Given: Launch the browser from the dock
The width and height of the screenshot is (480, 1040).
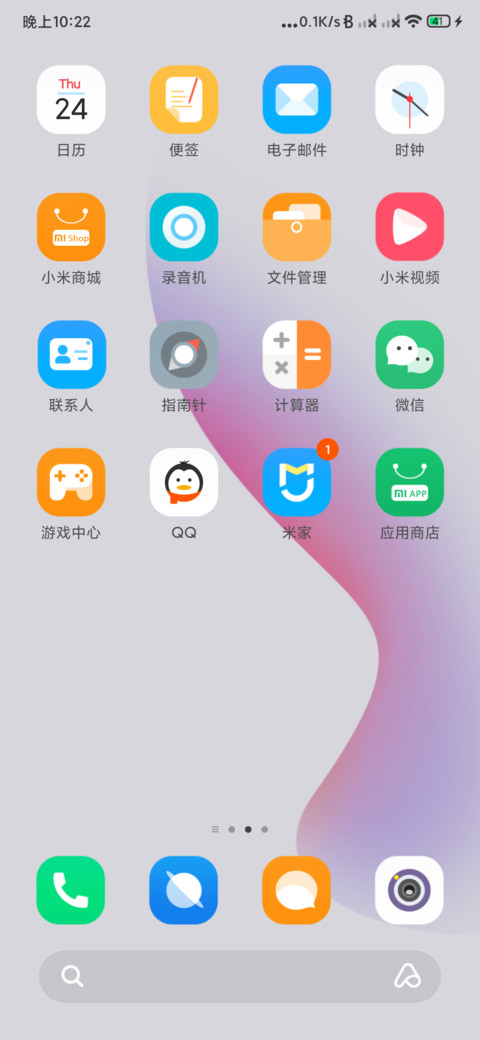Looking at the screenshot, I should point(184,890).
